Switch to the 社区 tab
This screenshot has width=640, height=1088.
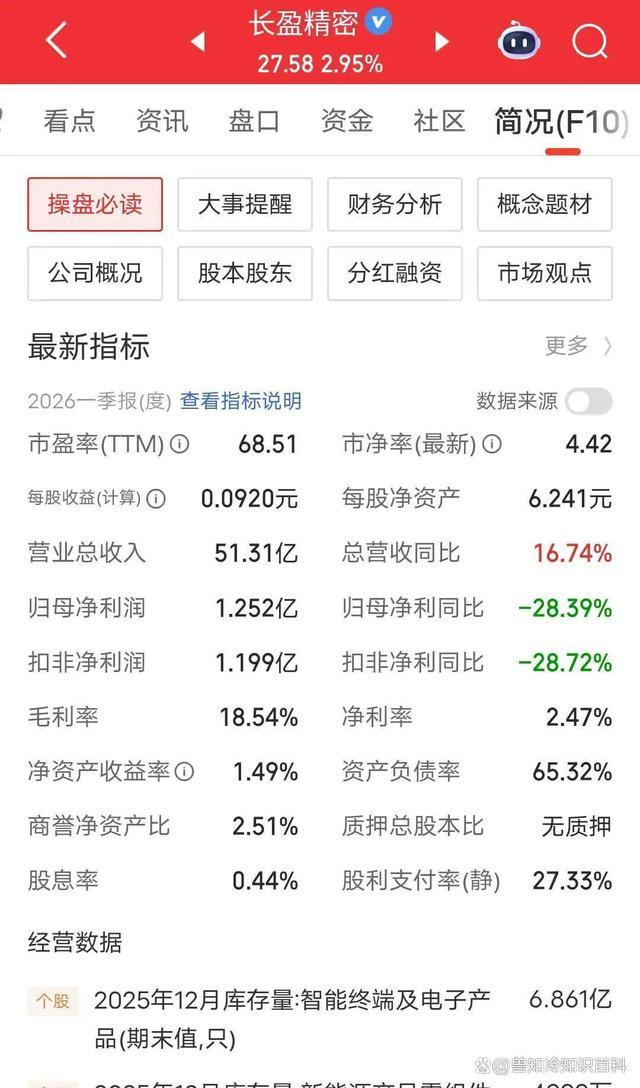tap(439, 121)
